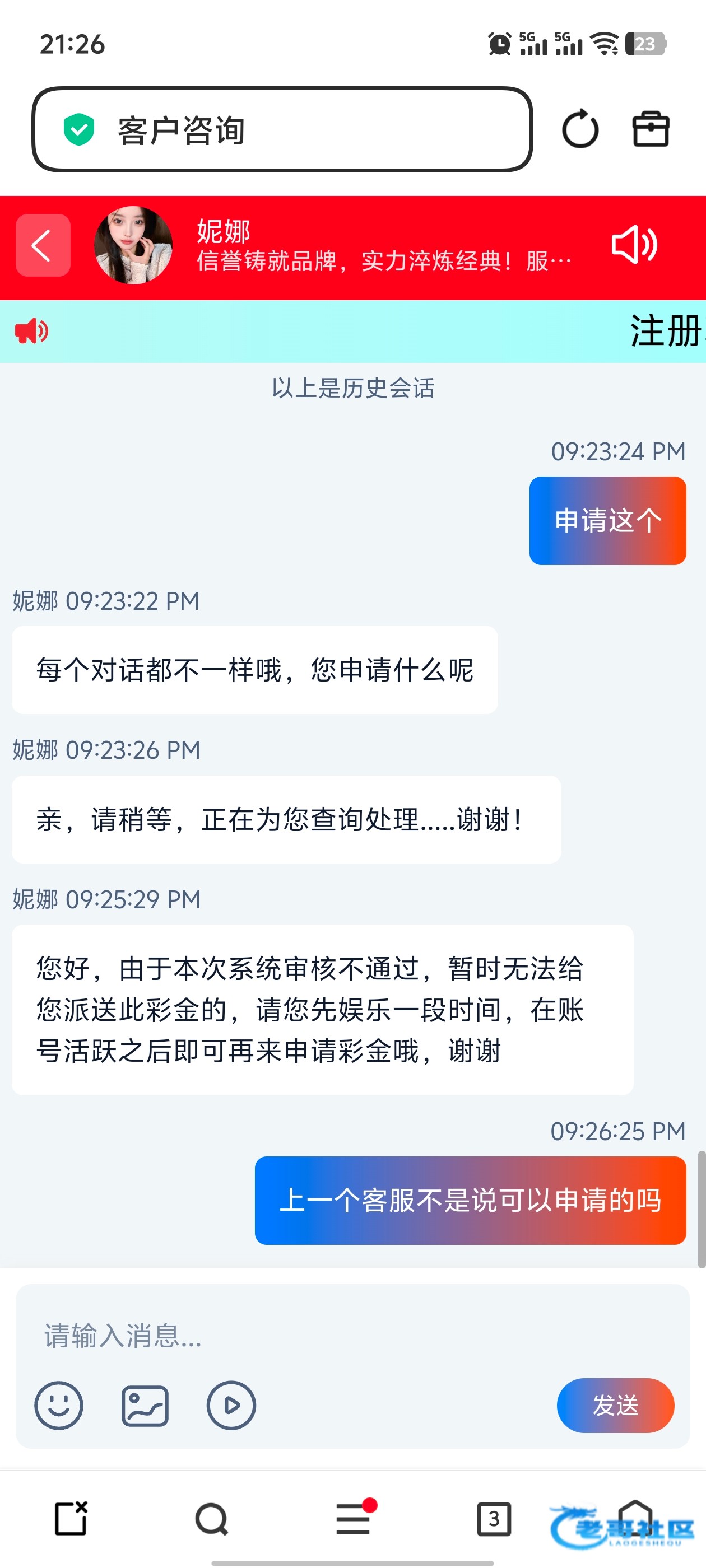The width and height of the screenshot is (706, 1568).
Task: Open the browser menu
Action: [354, 1518]
